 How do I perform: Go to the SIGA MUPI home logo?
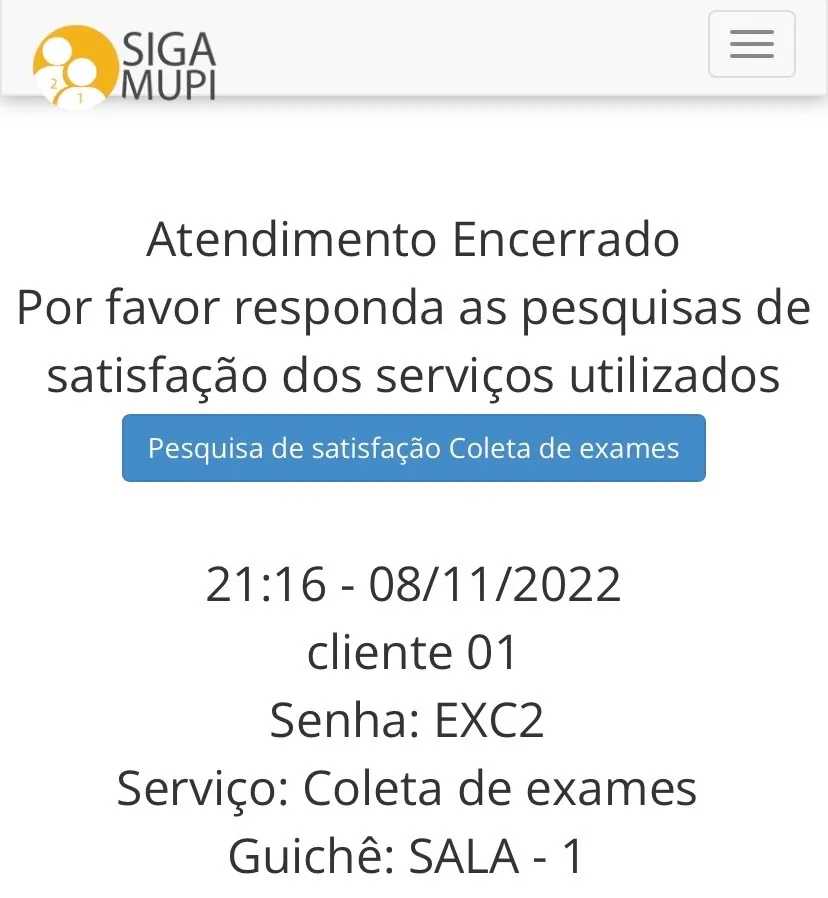tap(124, 64)
